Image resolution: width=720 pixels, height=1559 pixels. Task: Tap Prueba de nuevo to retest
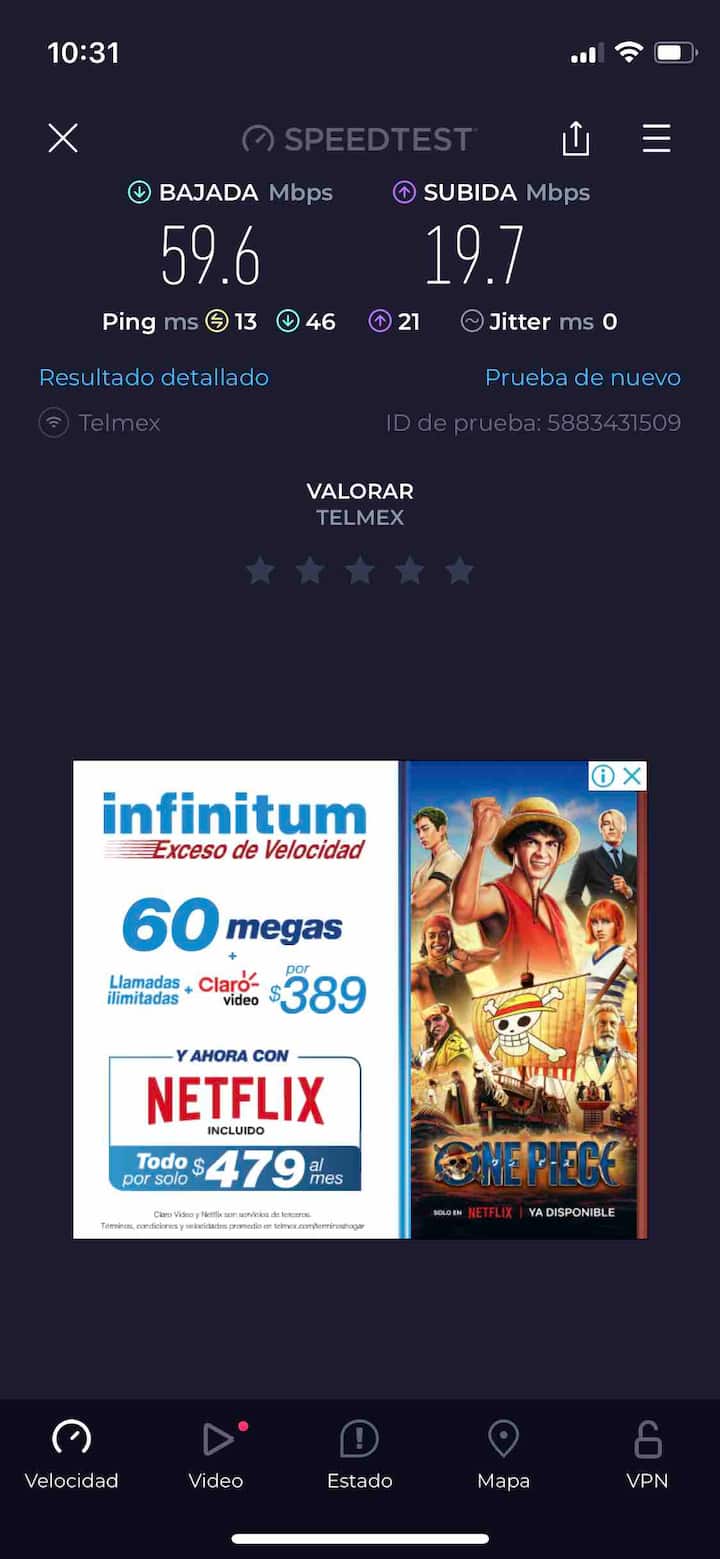click(x=582, y=377)
